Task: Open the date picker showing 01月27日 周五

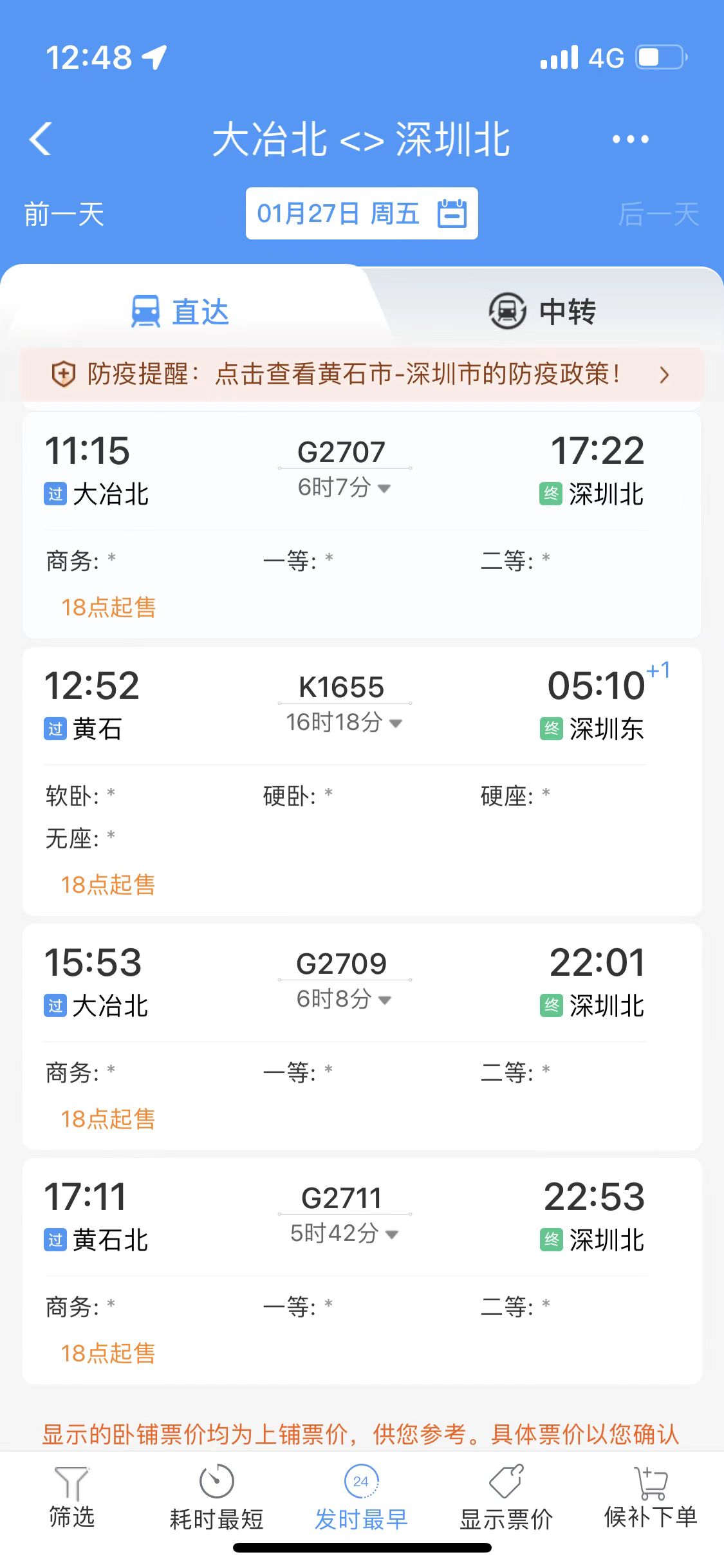Action: point(362,214)
